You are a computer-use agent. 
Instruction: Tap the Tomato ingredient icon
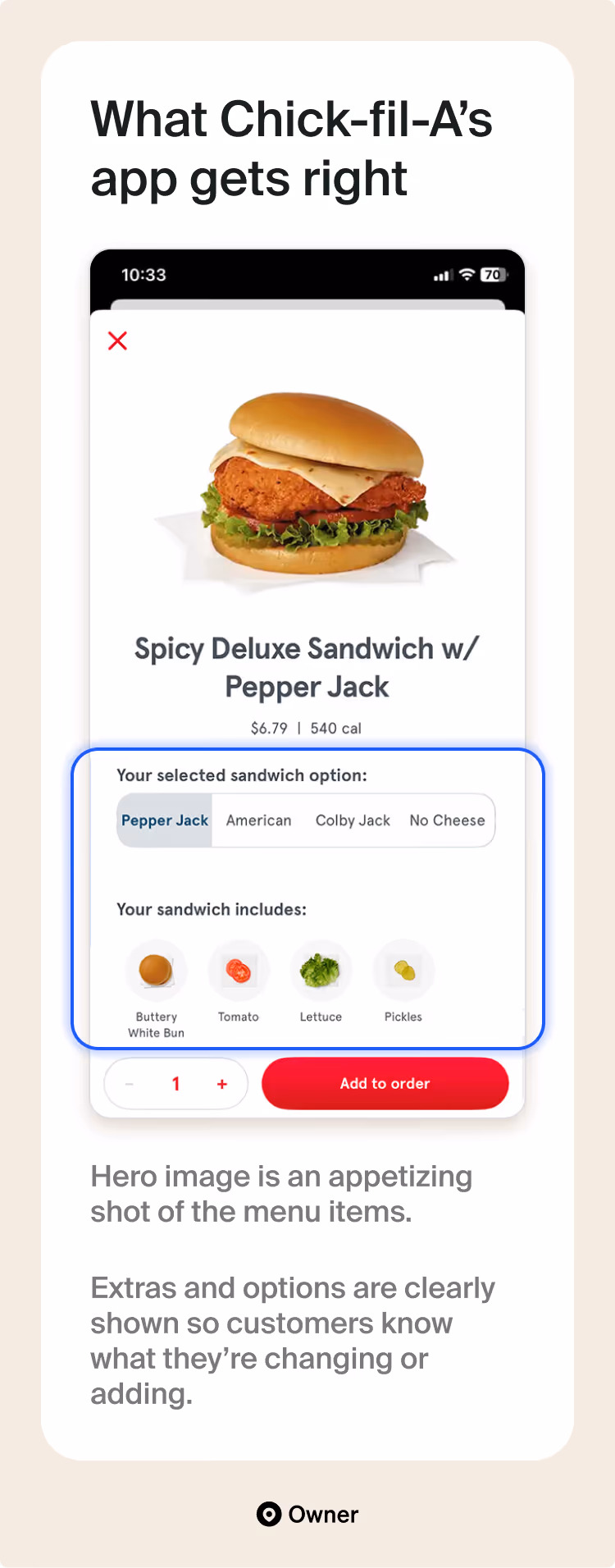[238, 970]
